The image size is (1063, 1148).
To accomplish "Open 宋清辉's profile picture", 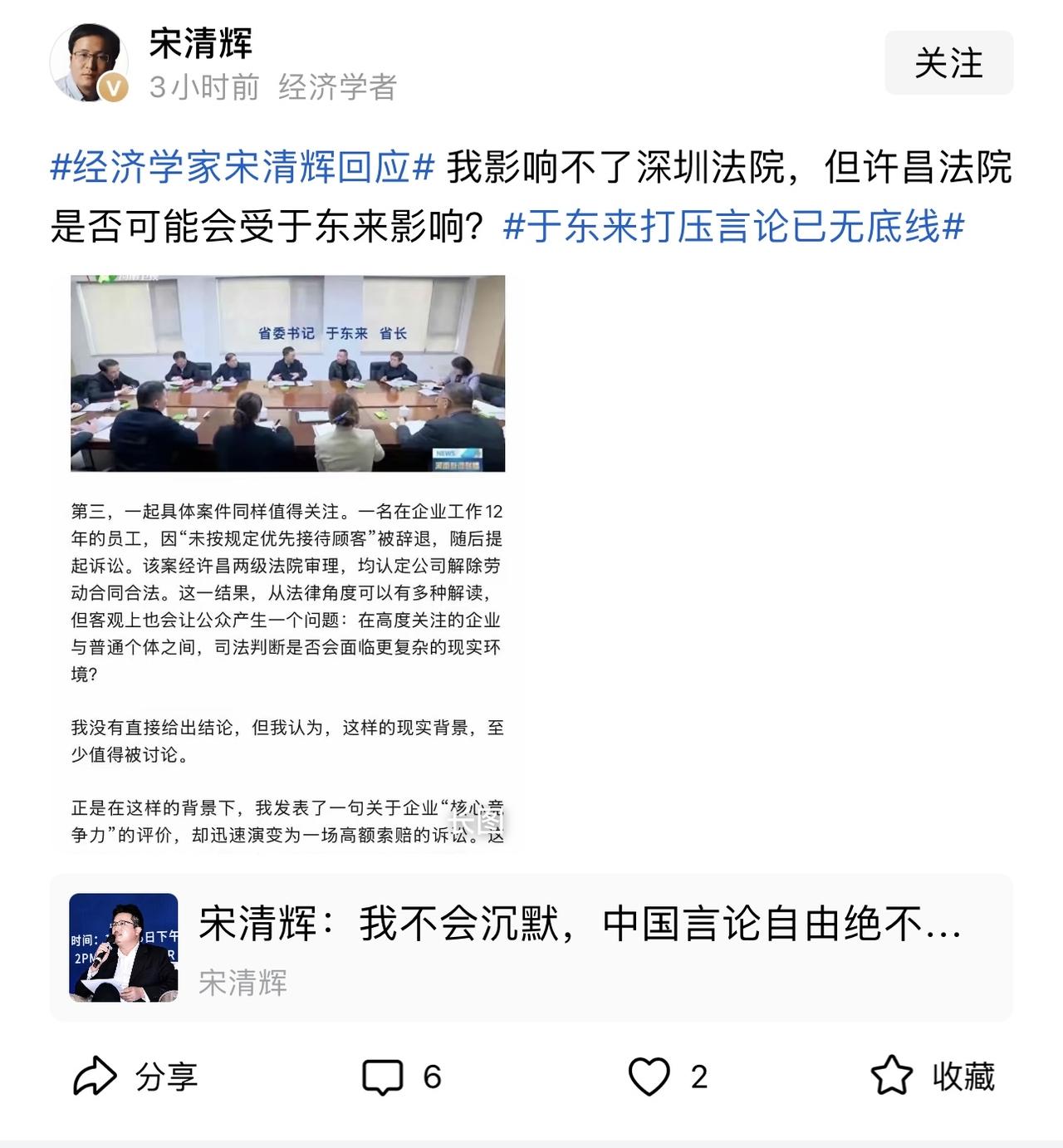I will click(90, 60).
